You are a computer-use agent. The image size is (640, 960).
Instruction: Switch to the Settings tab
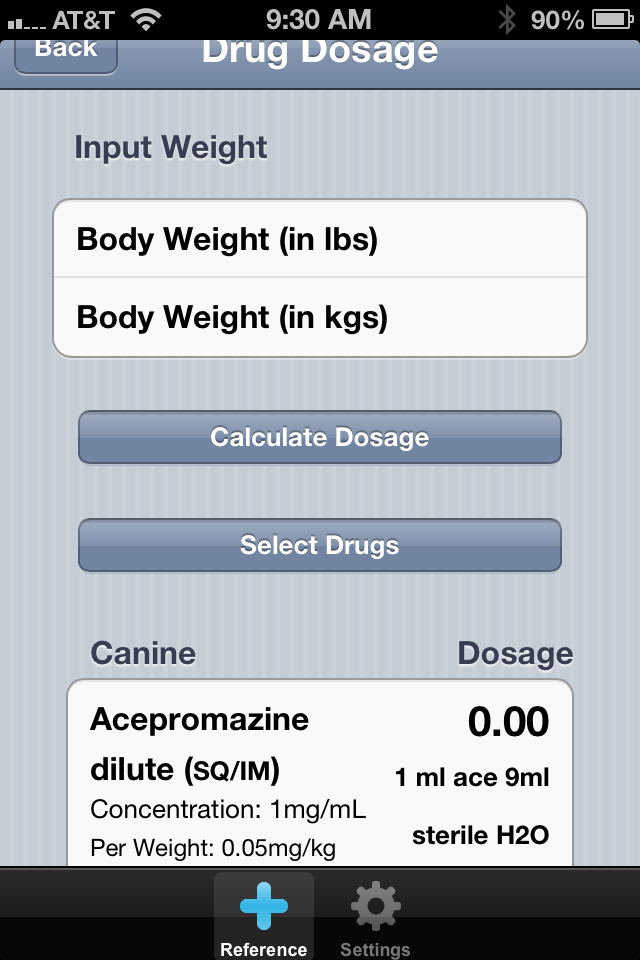coord(375,917)
